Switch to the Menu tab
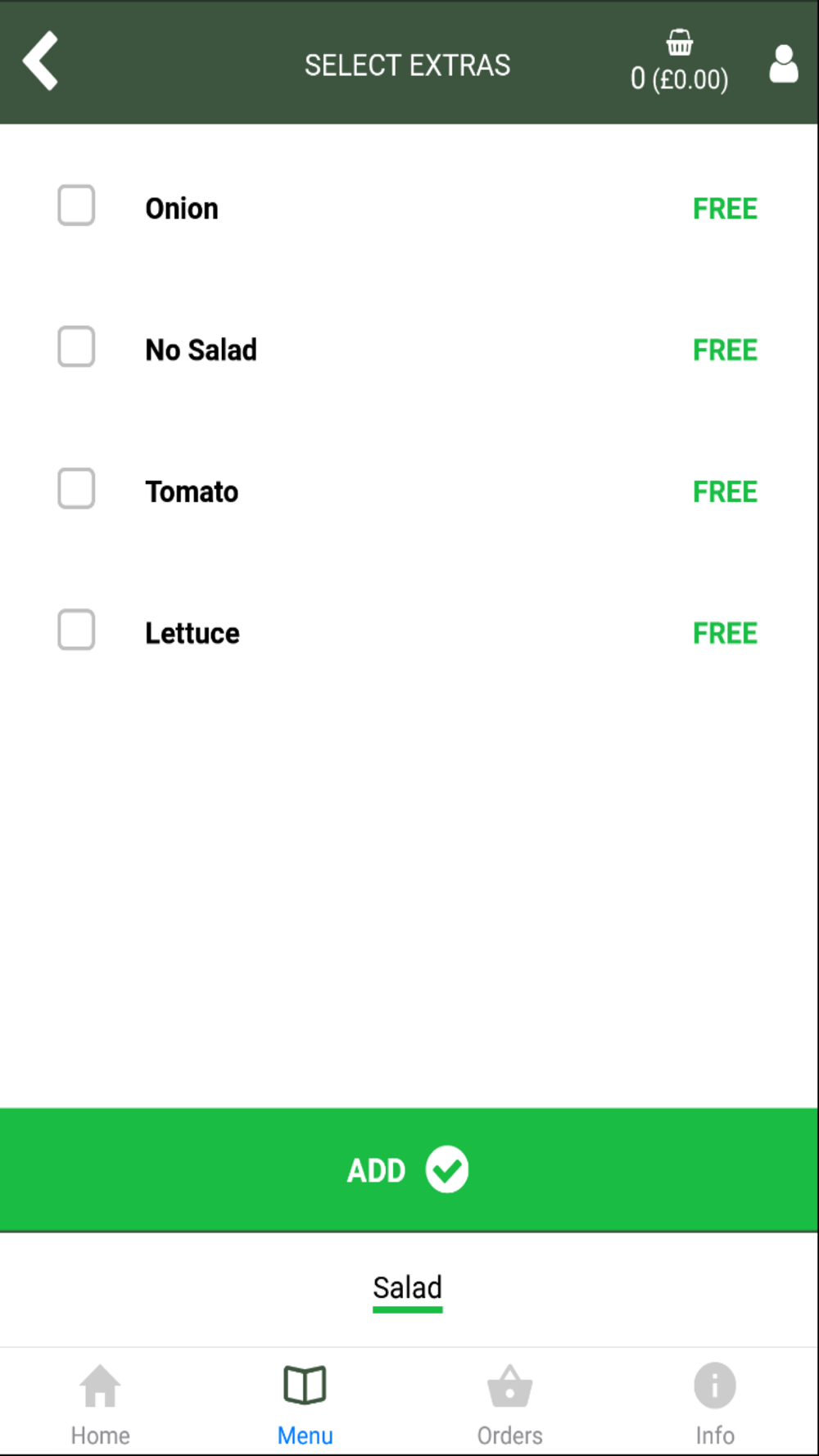The width and height of the screenshot is (819, 1456). click(305, 1404)
